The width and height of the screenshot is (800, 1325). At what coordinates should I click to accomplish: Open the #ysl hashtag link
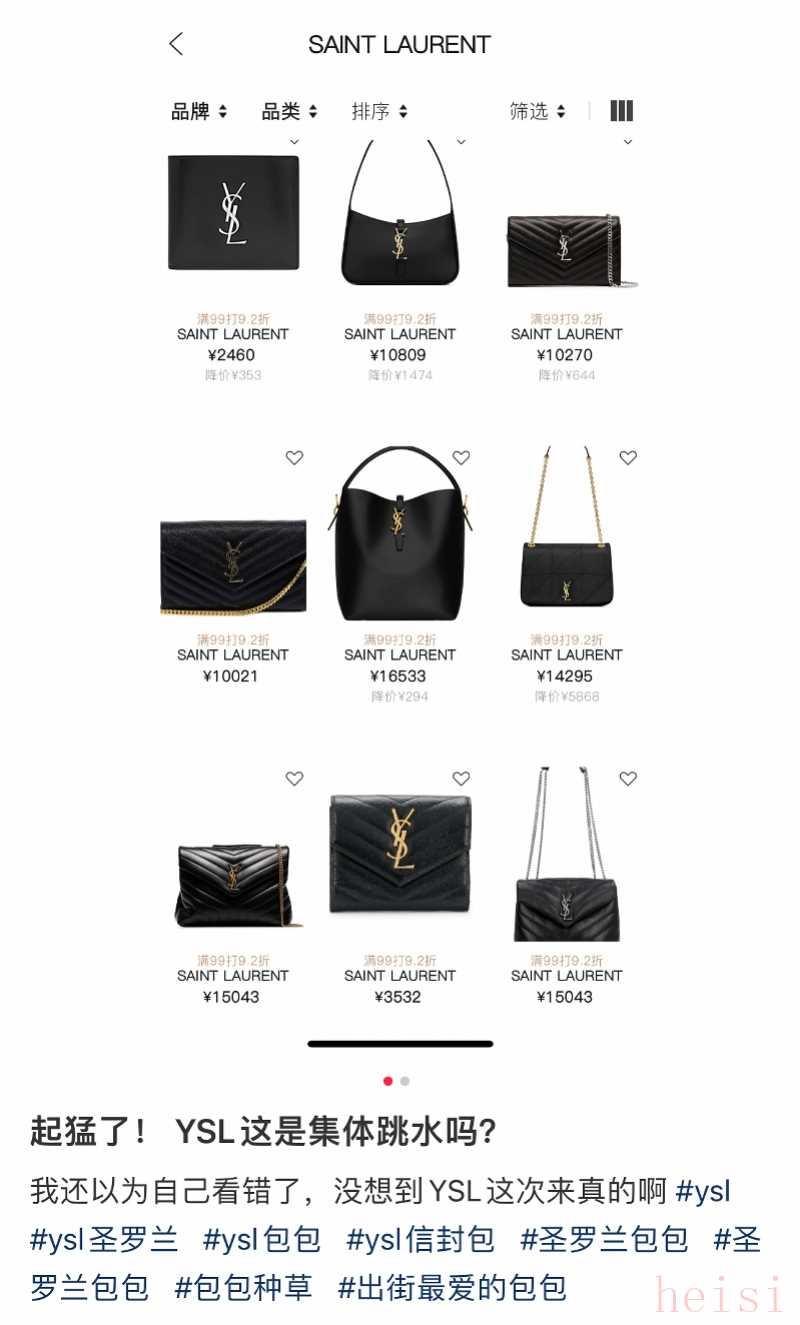[703, 1192]
